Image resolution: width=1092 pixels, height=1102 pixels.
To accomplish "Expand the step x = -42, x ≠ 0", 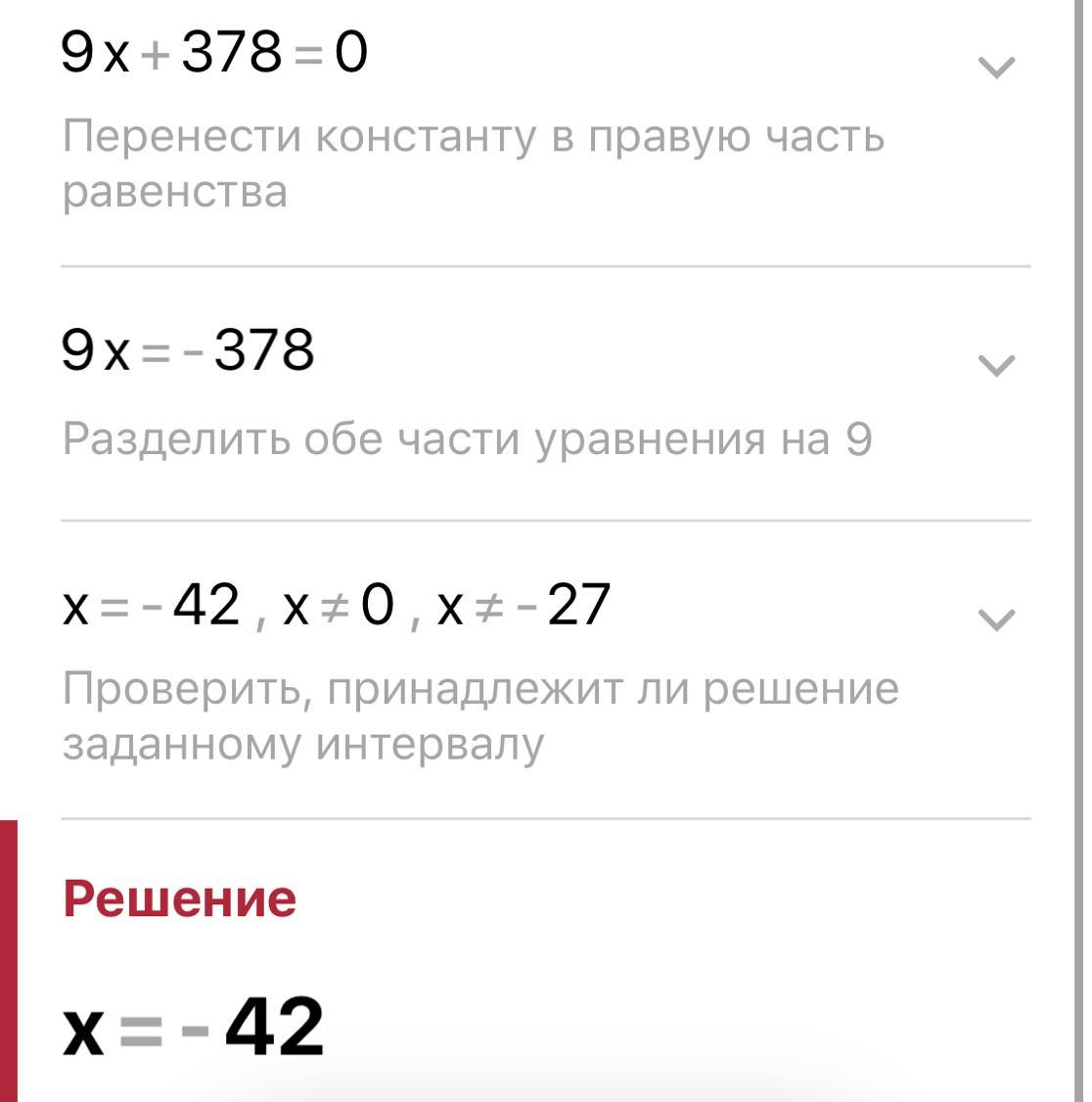I will point(996,620).
